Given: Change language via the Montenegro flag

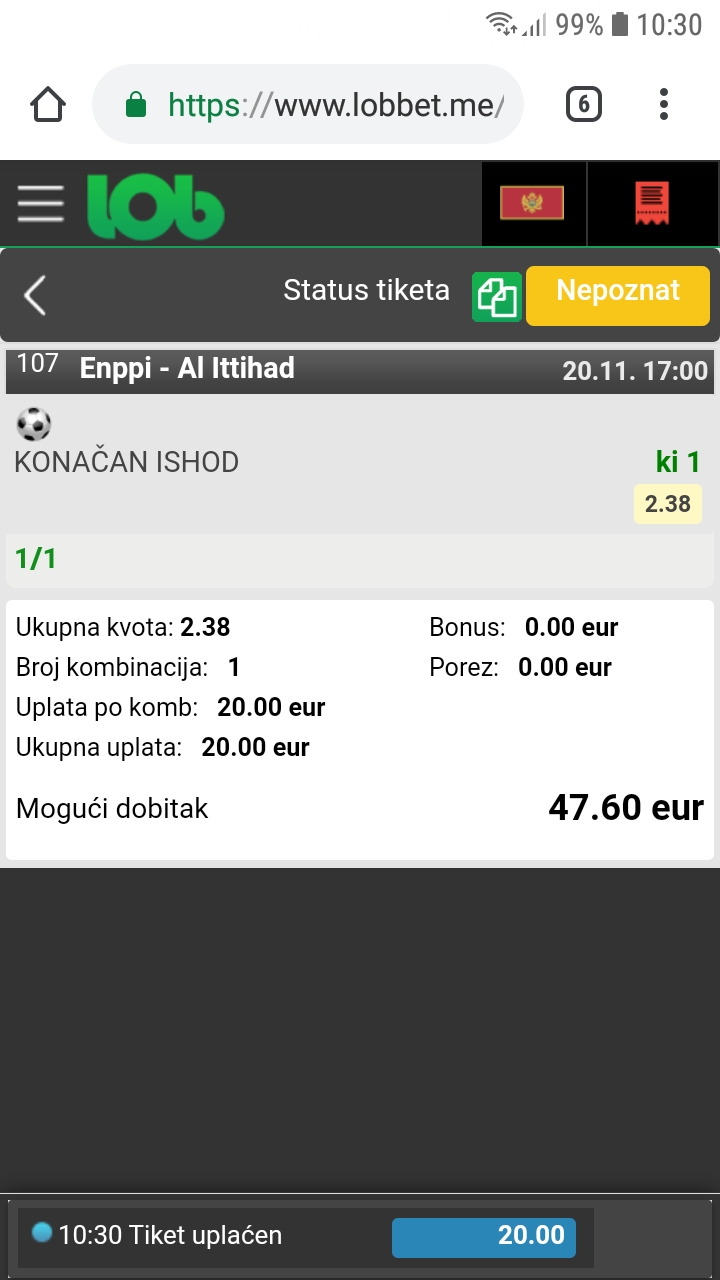Looking at the screenshot, I should (x=532, y=204).
